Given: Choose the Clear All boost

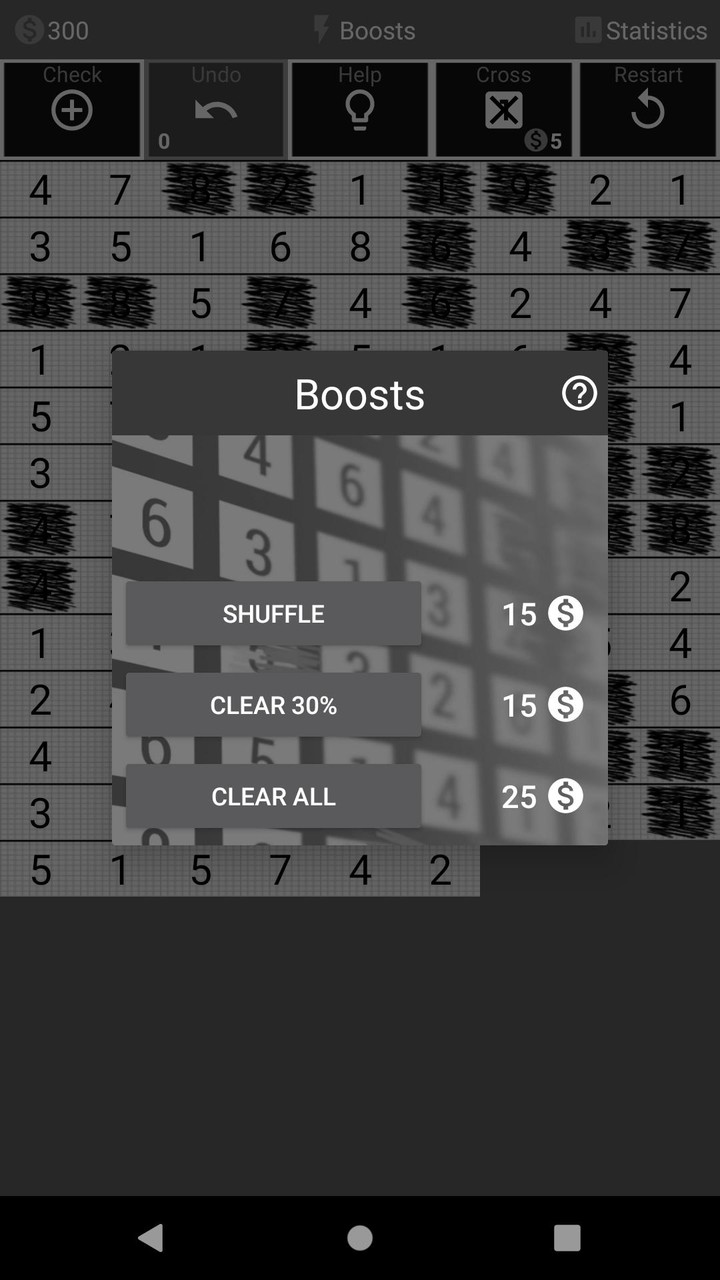Looking at the screenshot, I should coord(273,796).
